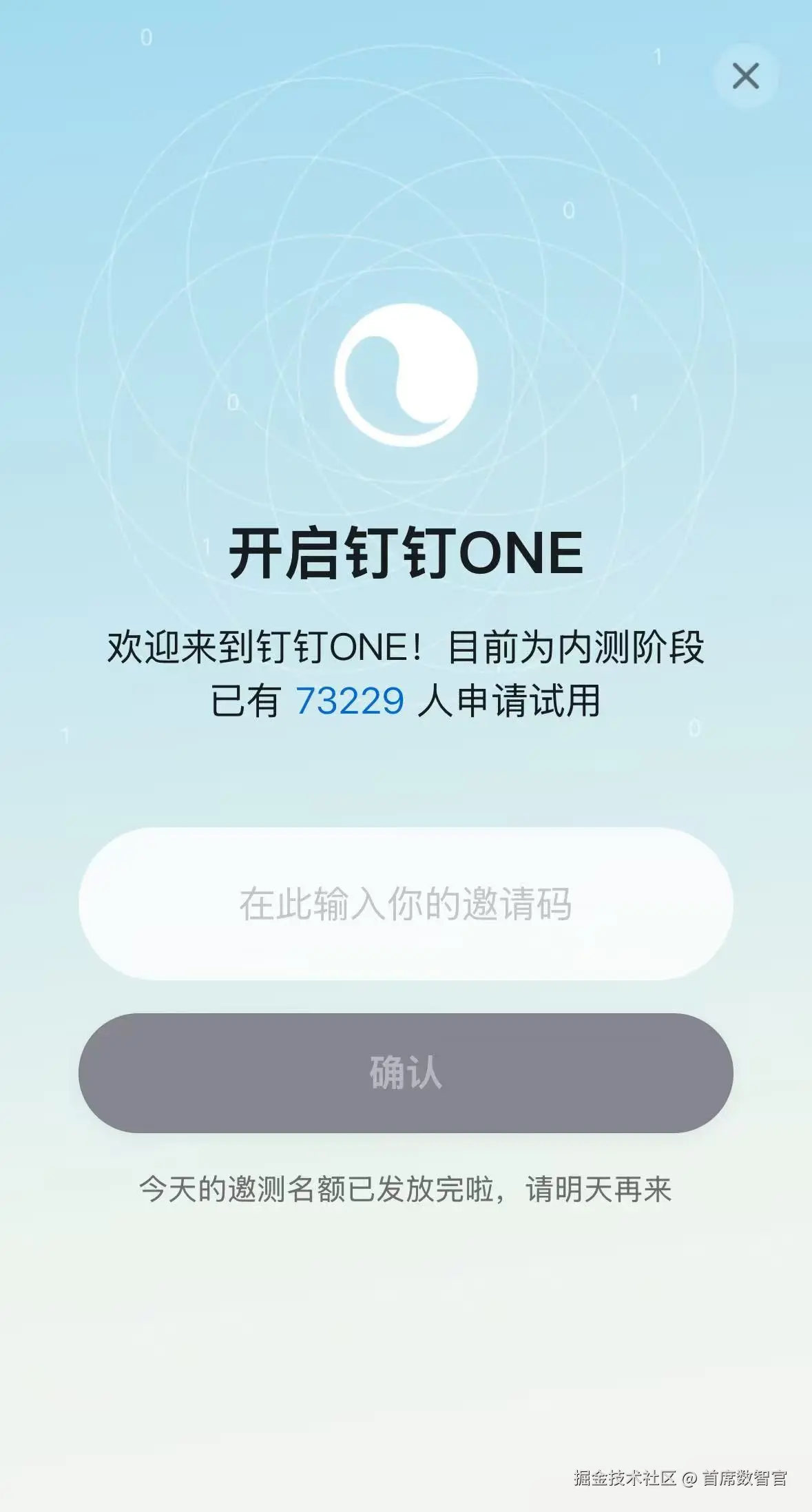Close the 钉钉ONE invitation screen
Viewport: 812px width, 1512px height.
745,76
